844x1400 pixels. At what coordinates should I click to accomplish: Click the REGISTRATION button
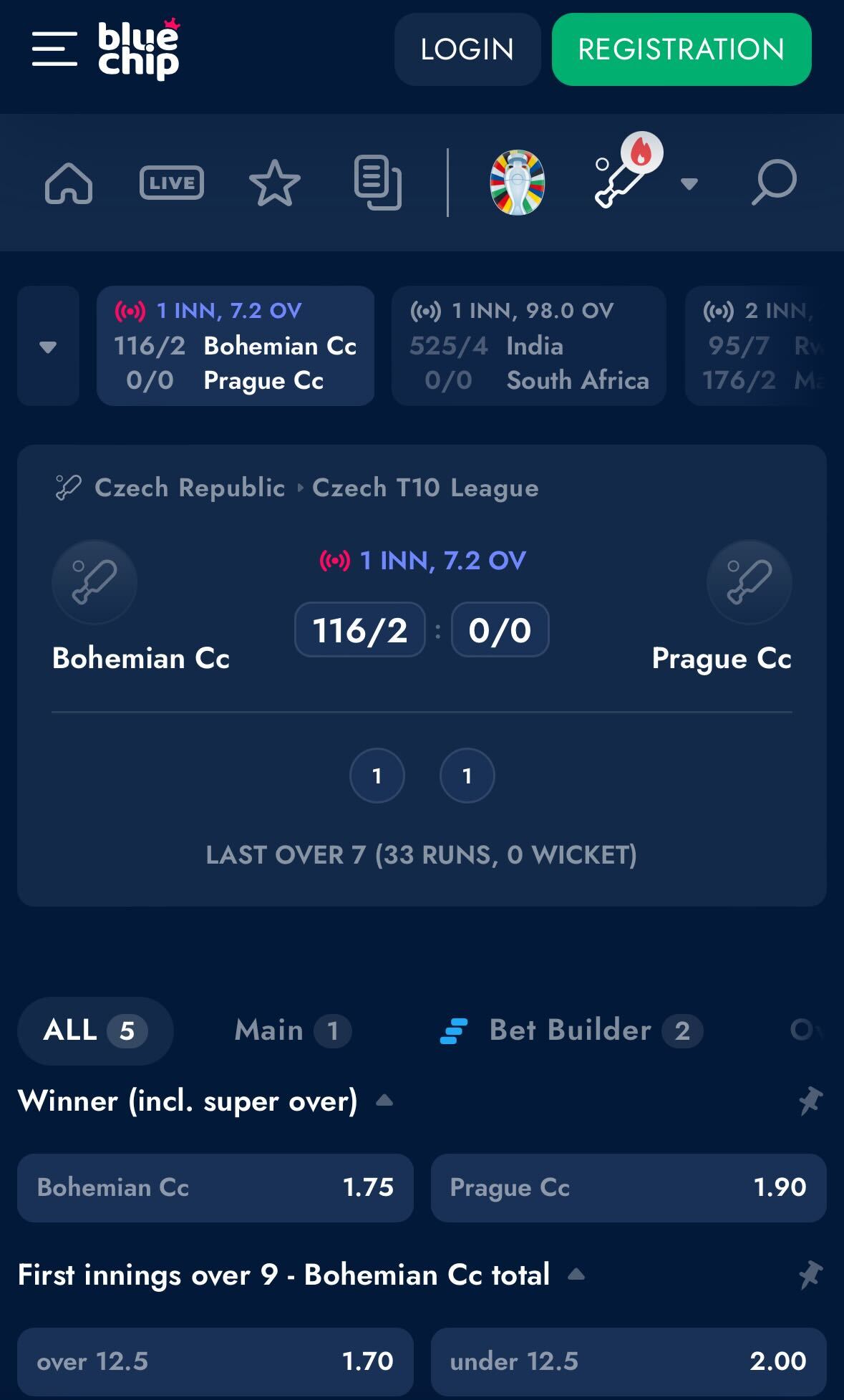coord(680,49)
